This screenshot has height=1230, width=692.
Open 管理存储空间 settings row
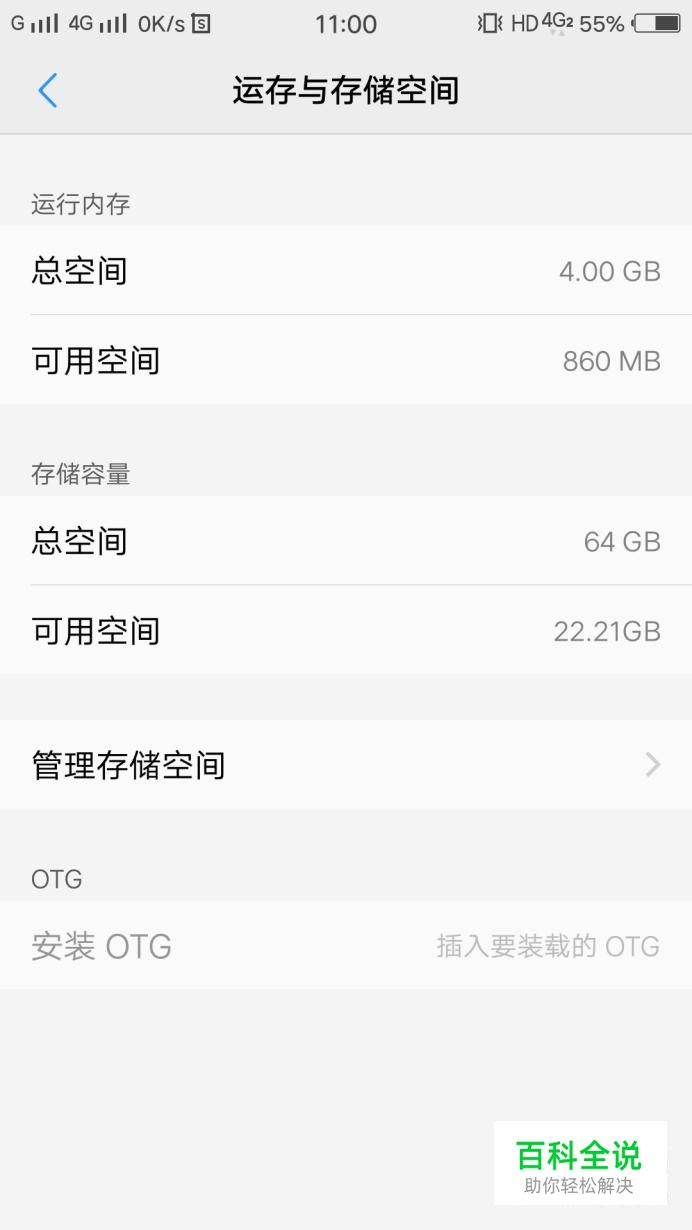(345, 765)
